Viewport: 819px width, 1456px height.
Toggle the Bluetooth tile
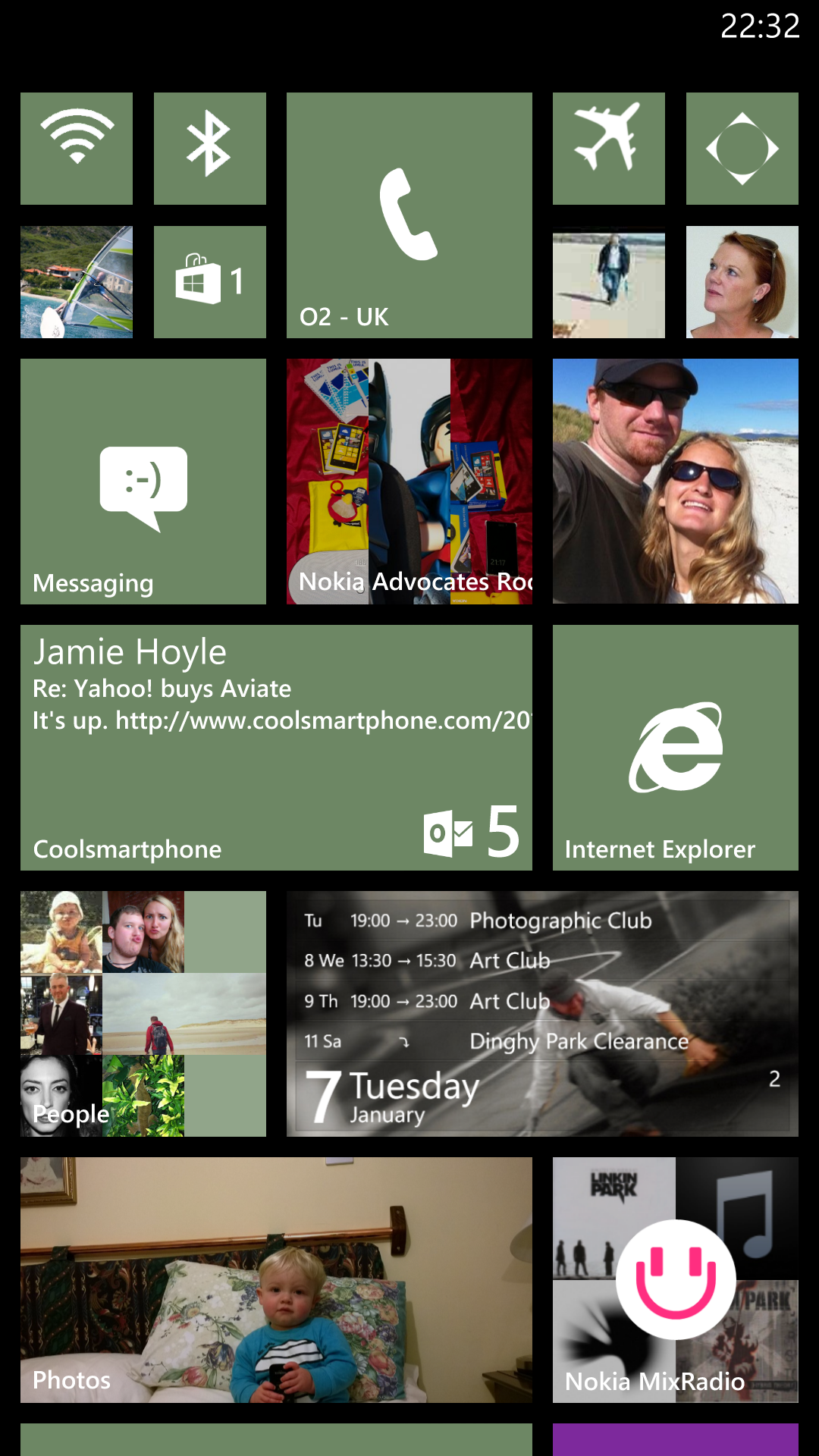pos(210,149)
